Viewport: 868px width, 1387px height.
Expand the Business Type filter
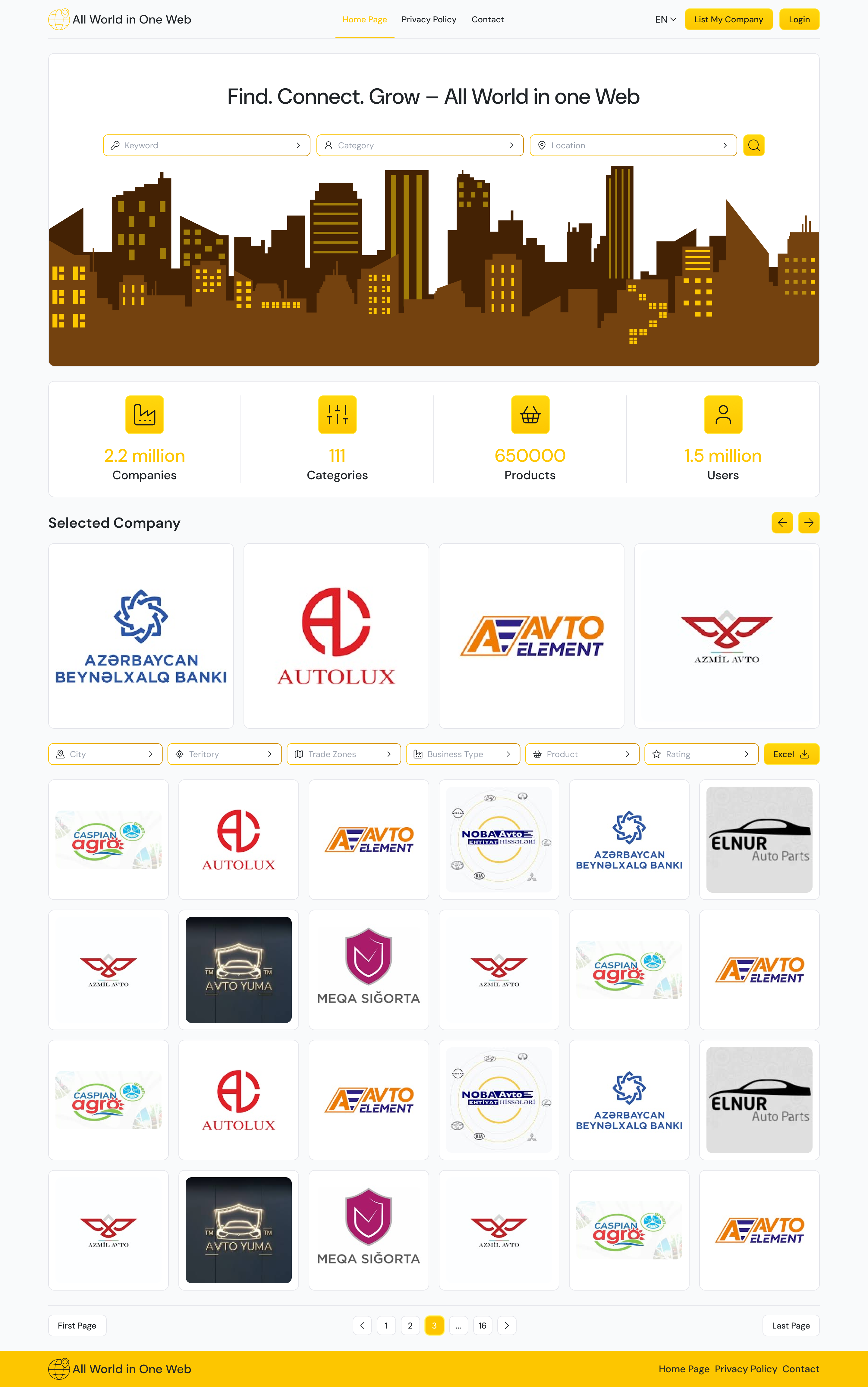pos(463,754)
